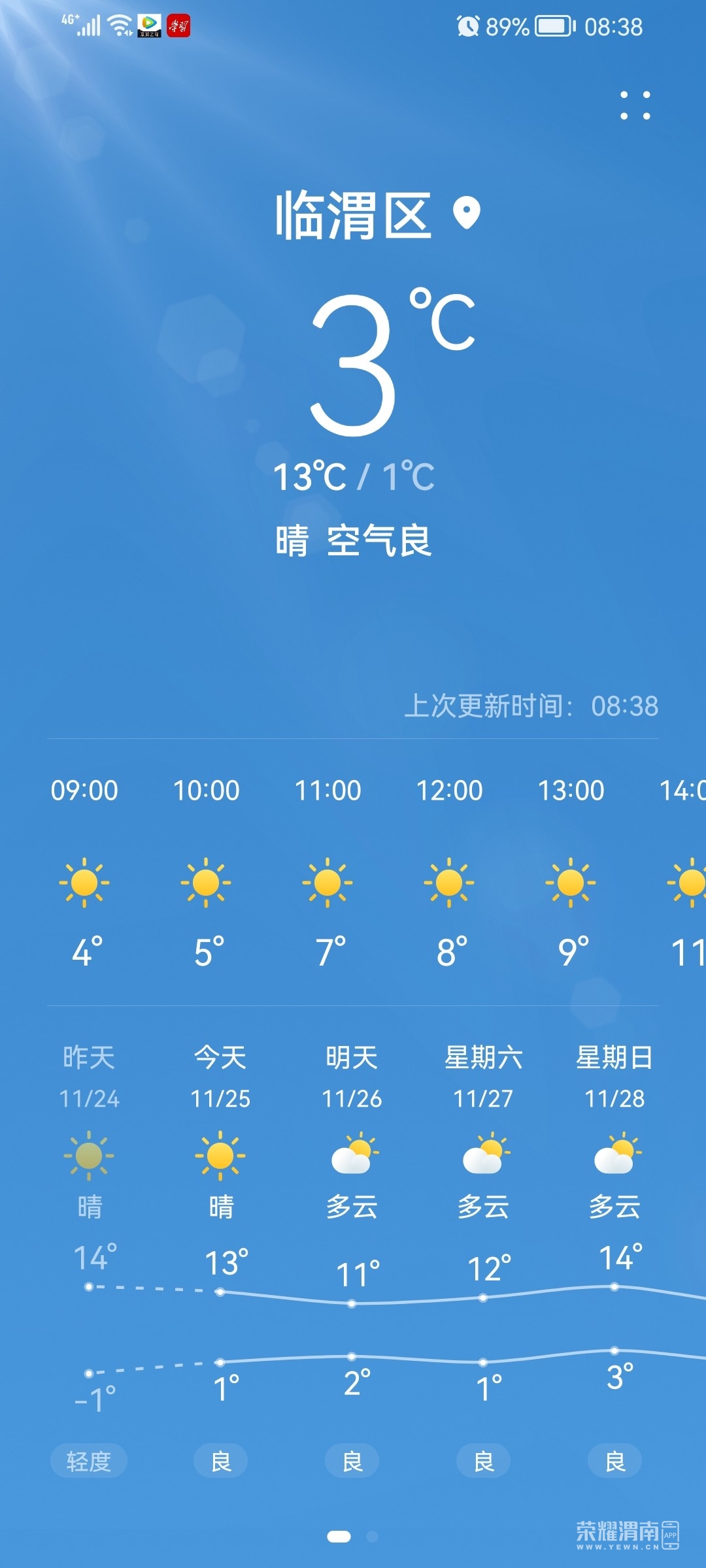Select the city page indicator dots

pyautogui.click(x=352, y=1537)
